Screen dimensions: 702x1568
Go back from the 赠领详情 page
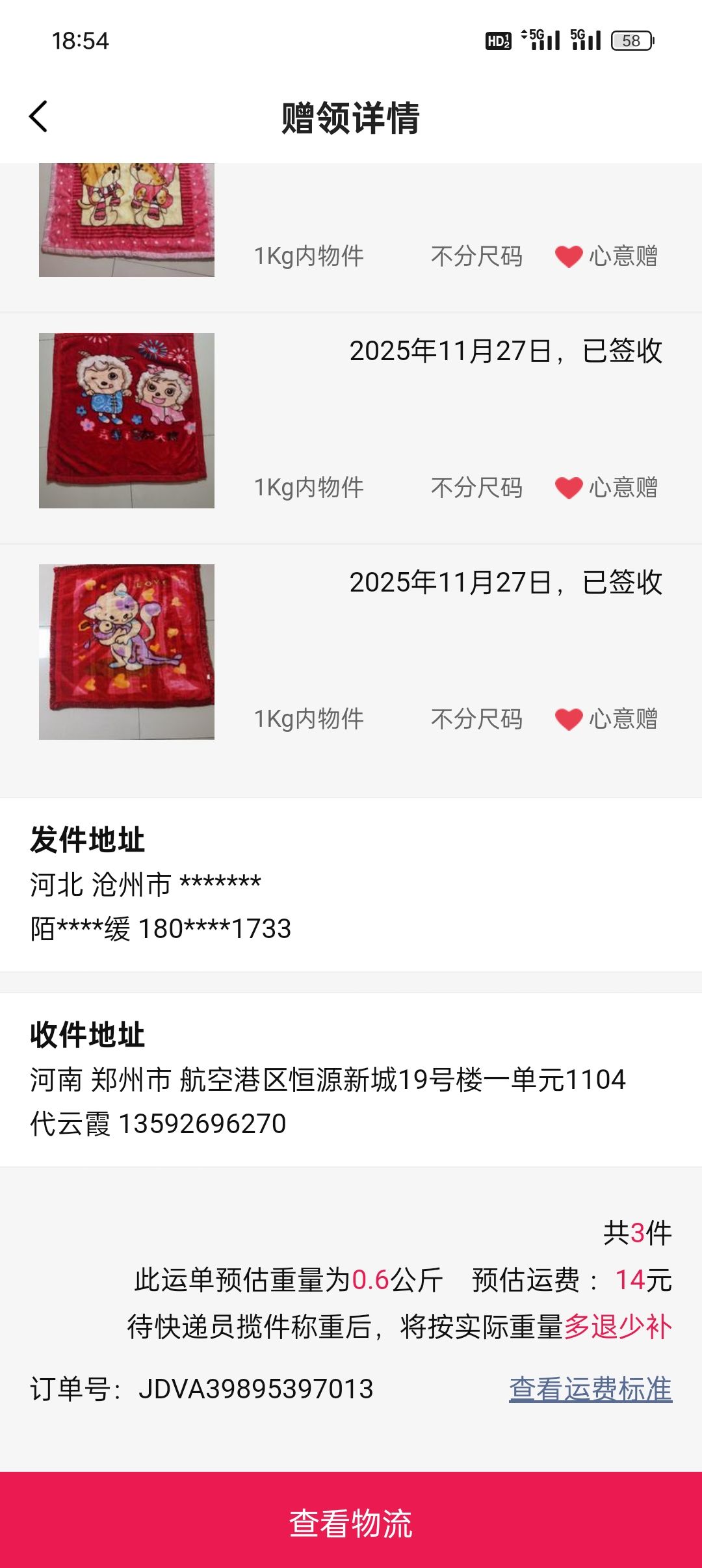39,117
